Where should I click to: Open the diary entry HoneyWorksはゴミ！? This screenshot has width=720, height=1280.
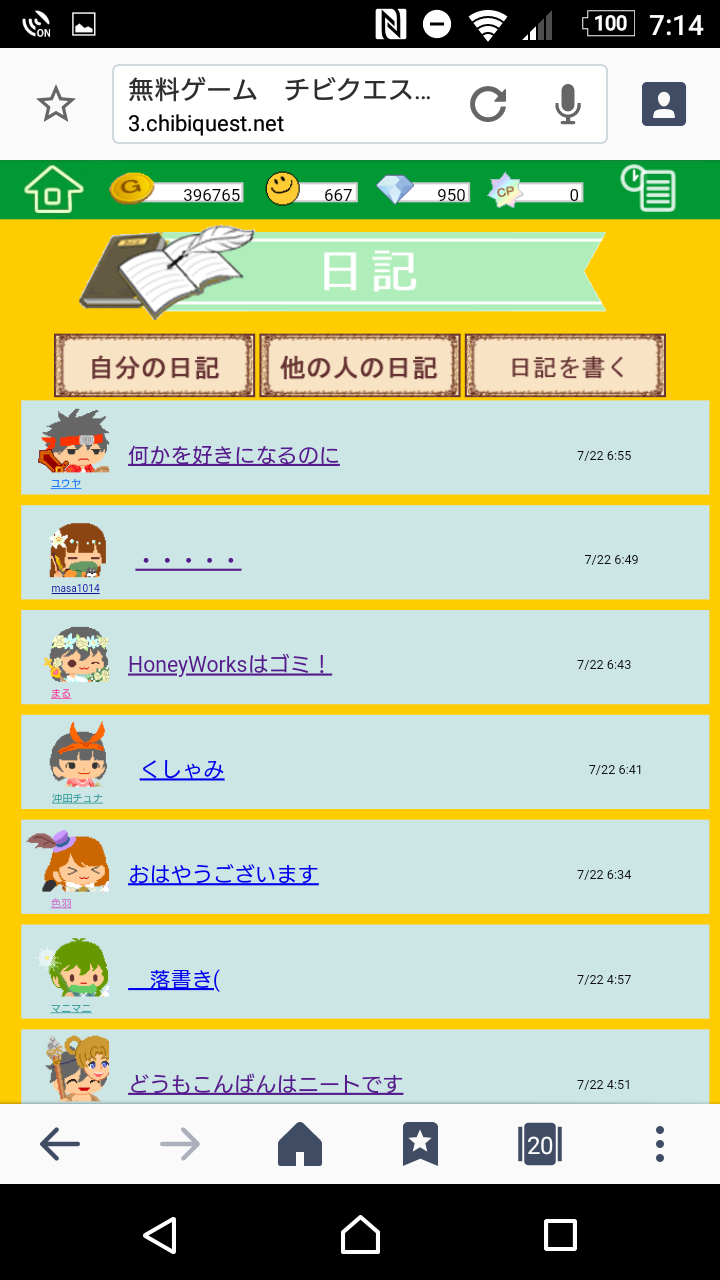[x=230, y=665]
